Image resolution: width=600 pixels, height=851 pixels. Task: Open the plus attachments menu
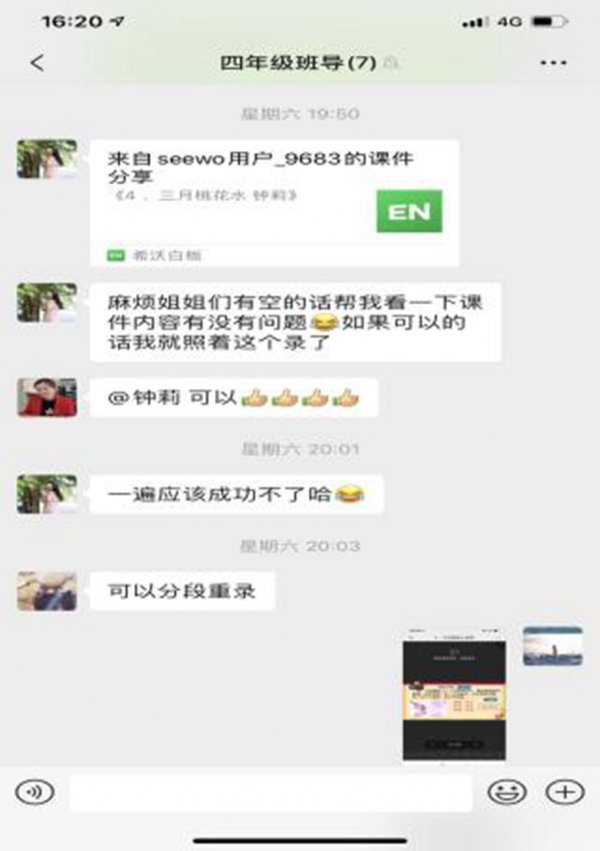564,792
